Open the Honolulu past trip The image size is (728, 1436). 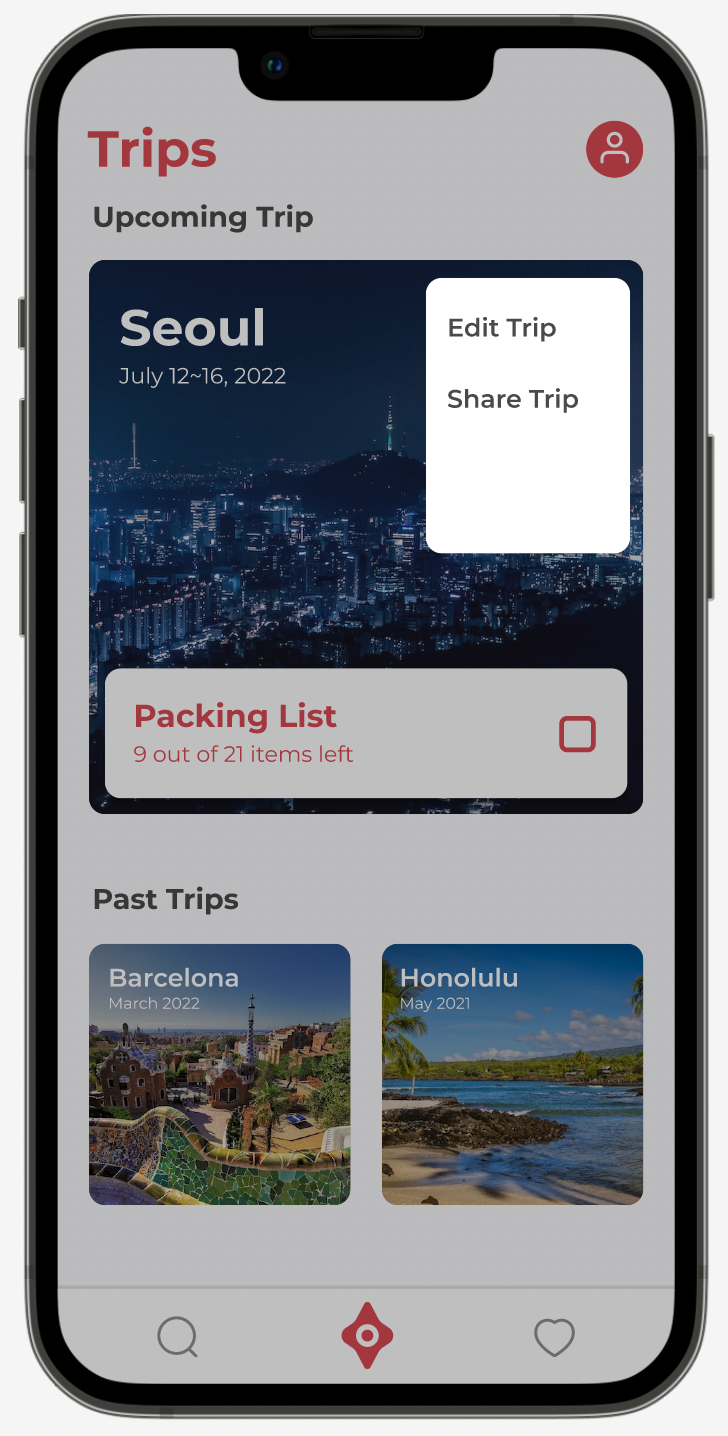tap(512, 1074)
